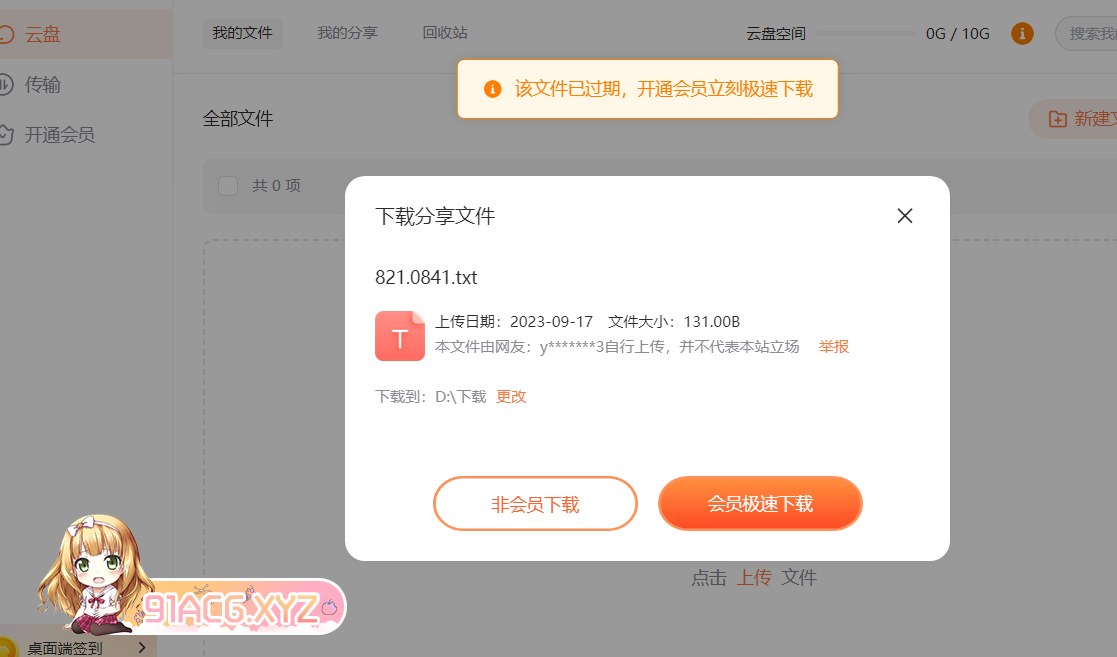
Task: Open 桌面端签到 at the bottom
Action: 65,647
